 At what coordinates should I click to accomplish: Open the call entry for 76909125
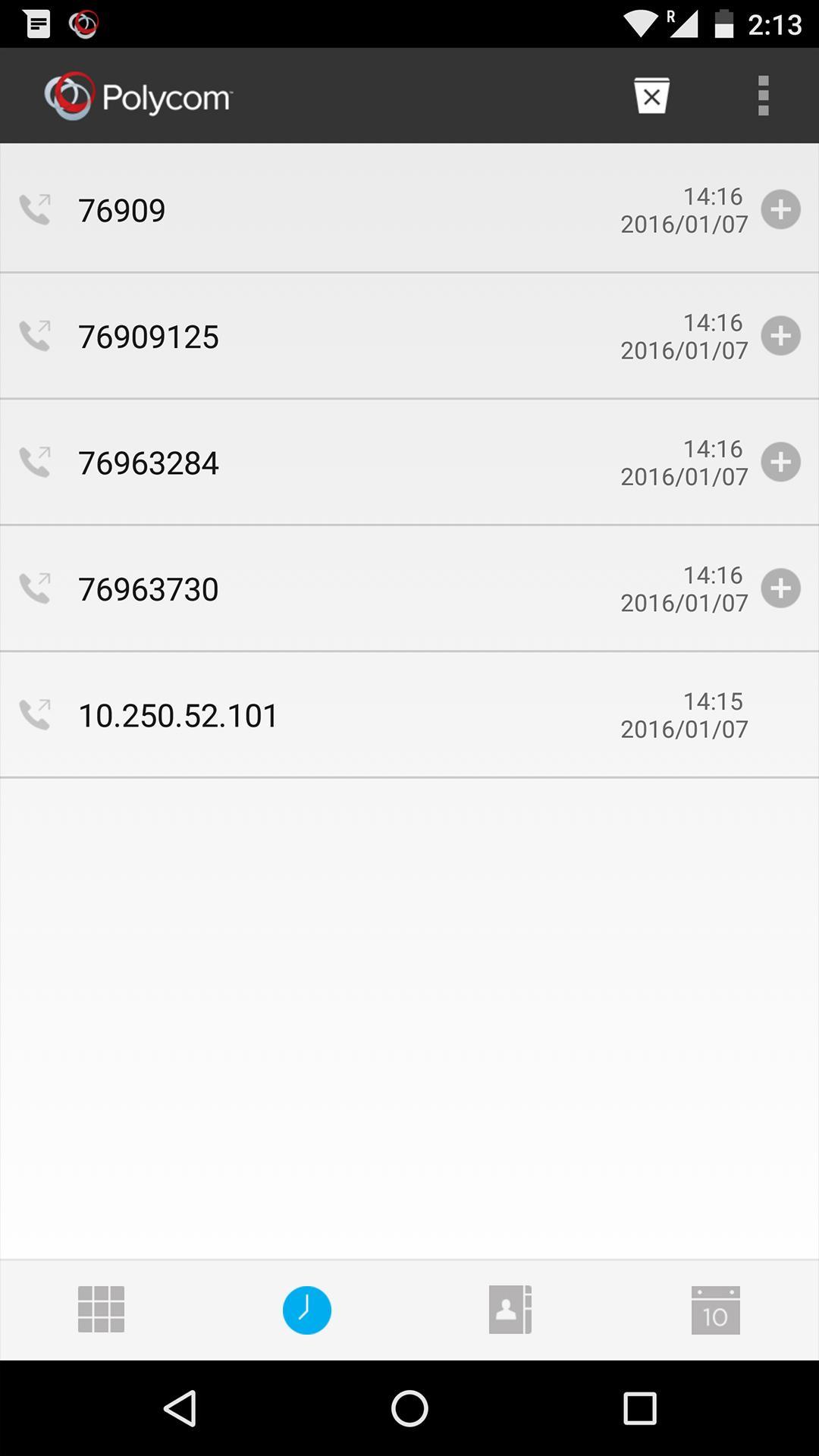click(x=303, y=337)
